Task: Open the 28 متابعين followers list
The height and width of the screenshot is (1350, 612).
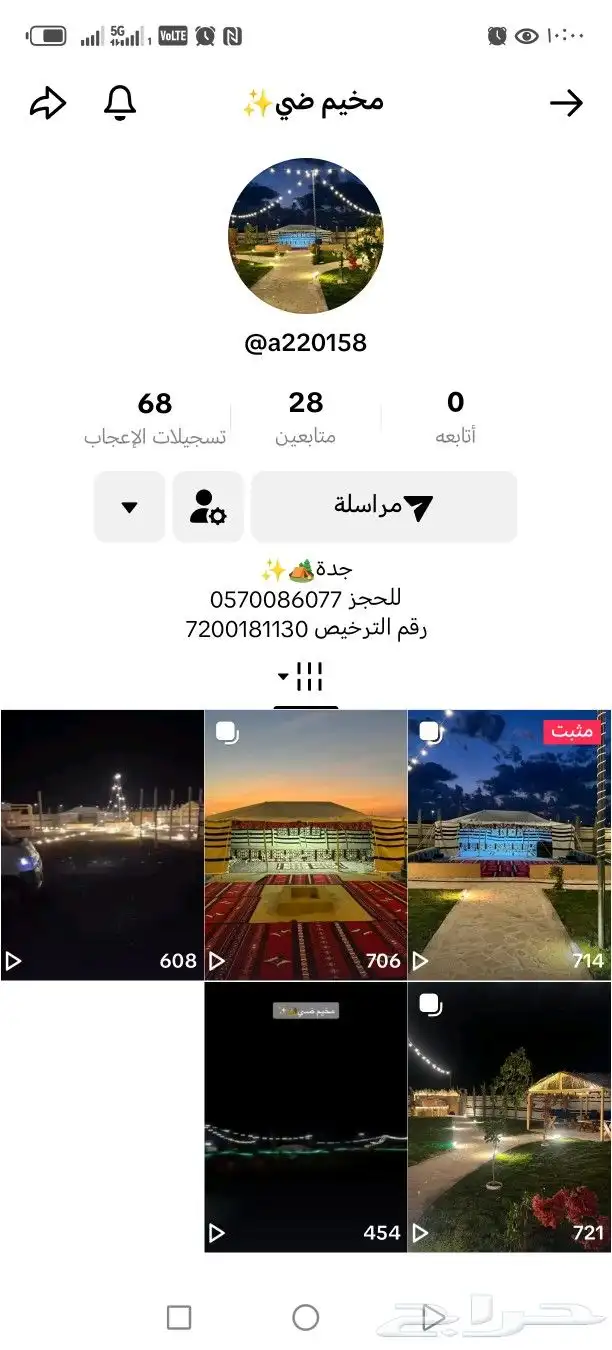Action: tap(305, 417)
